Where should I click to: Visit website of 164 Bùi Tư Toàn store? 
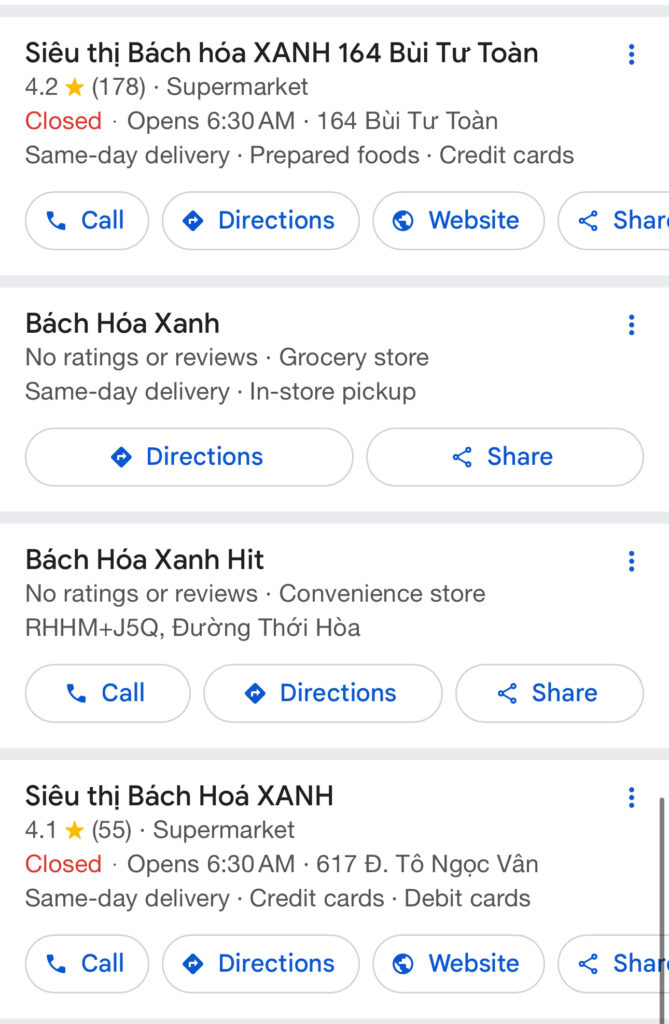point(458,220)
